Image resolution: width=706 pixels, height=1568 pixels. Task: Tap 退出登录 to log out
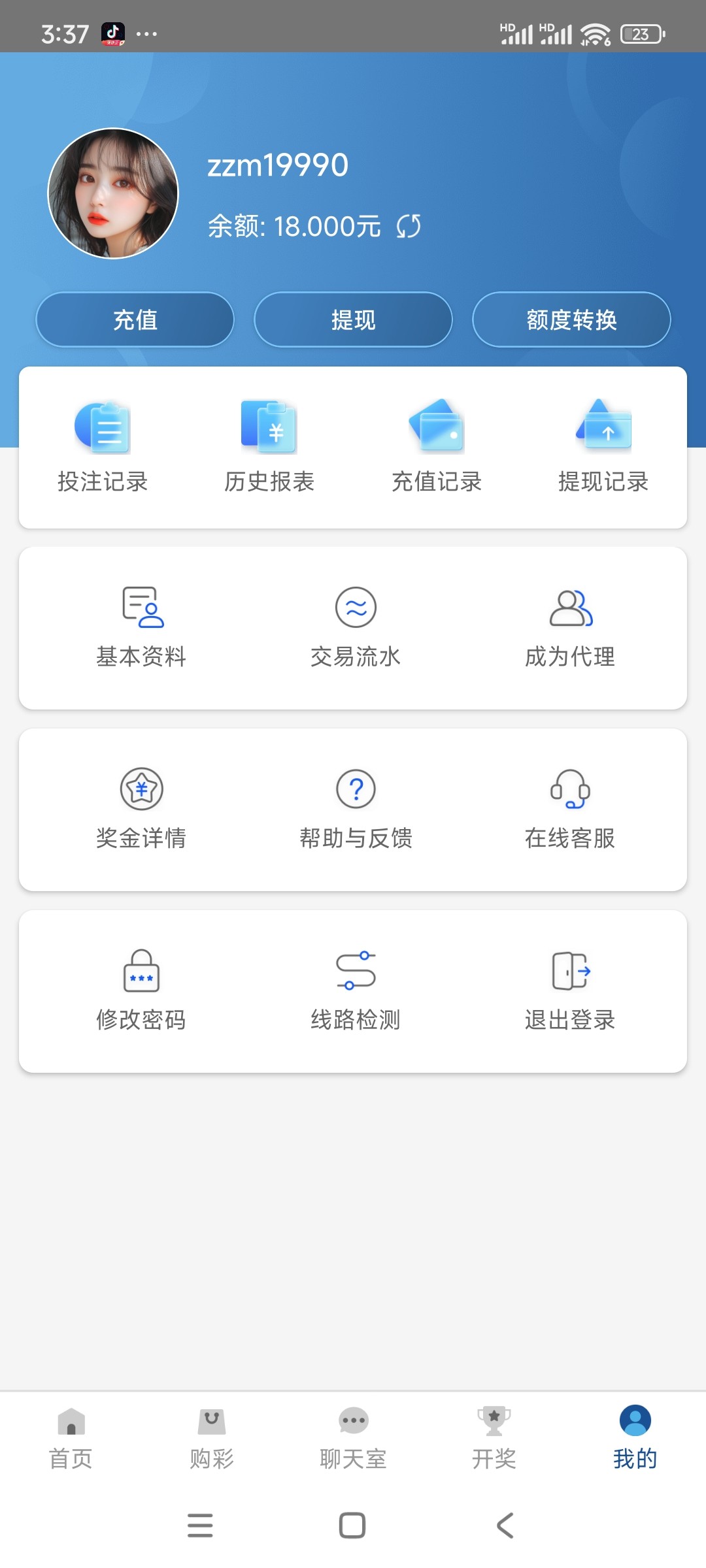point(570,990)
